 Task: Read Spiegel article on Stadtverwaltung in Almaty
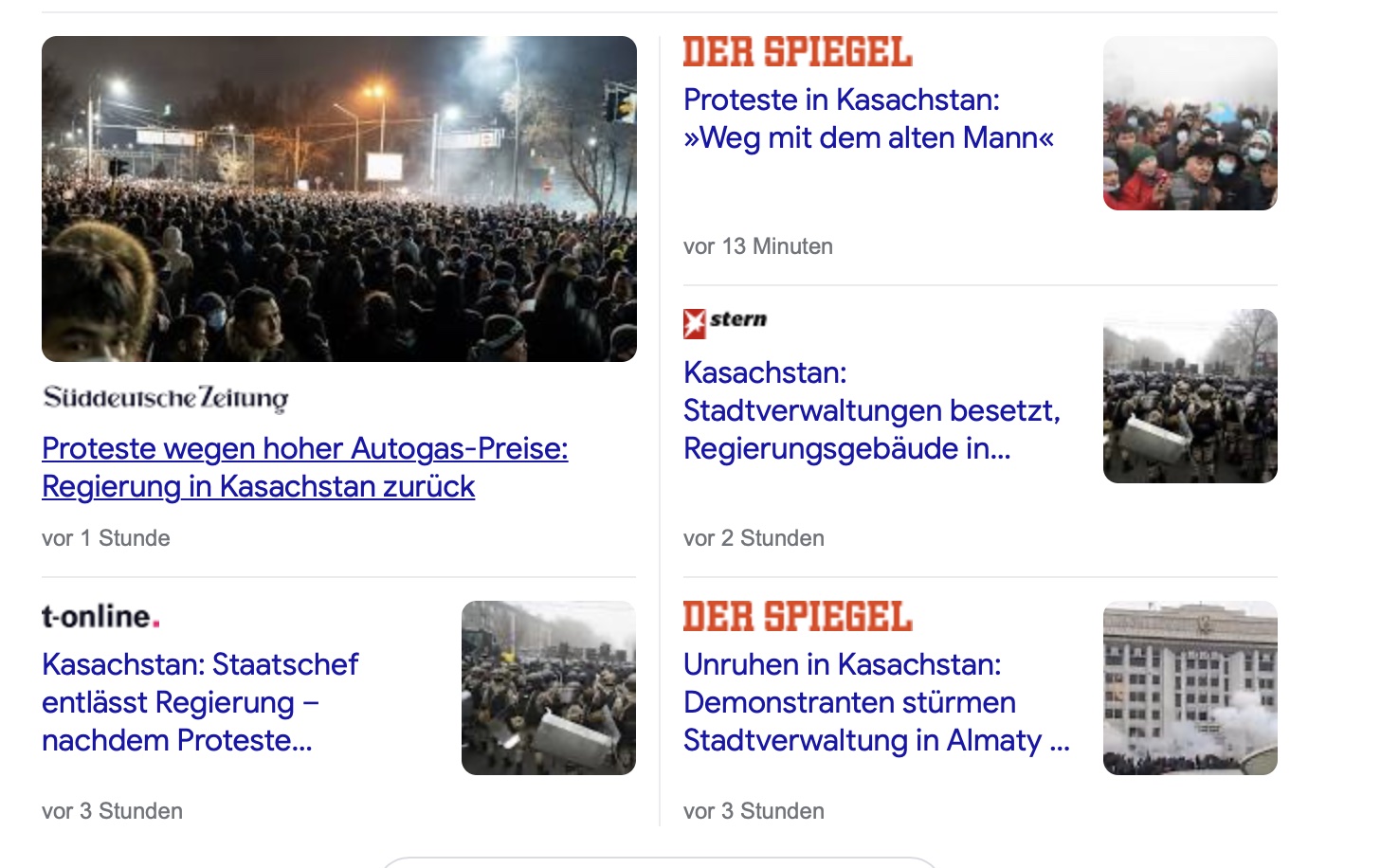pyautogui.click(x=876, y=702)
